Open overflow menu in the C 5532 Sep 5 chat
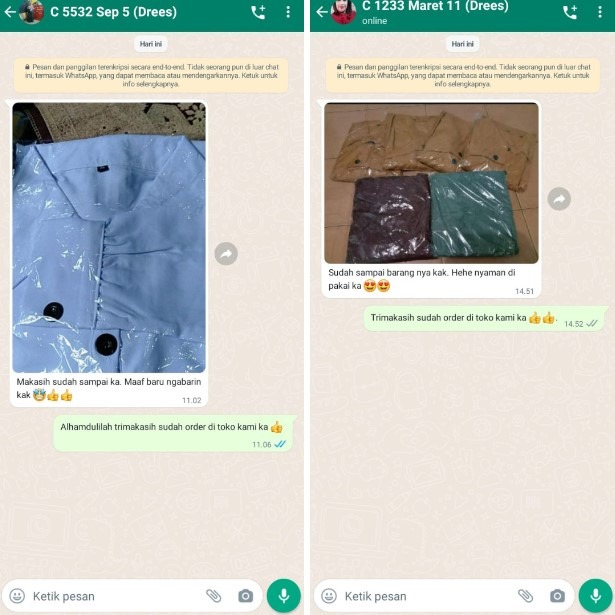 point(288,13)
